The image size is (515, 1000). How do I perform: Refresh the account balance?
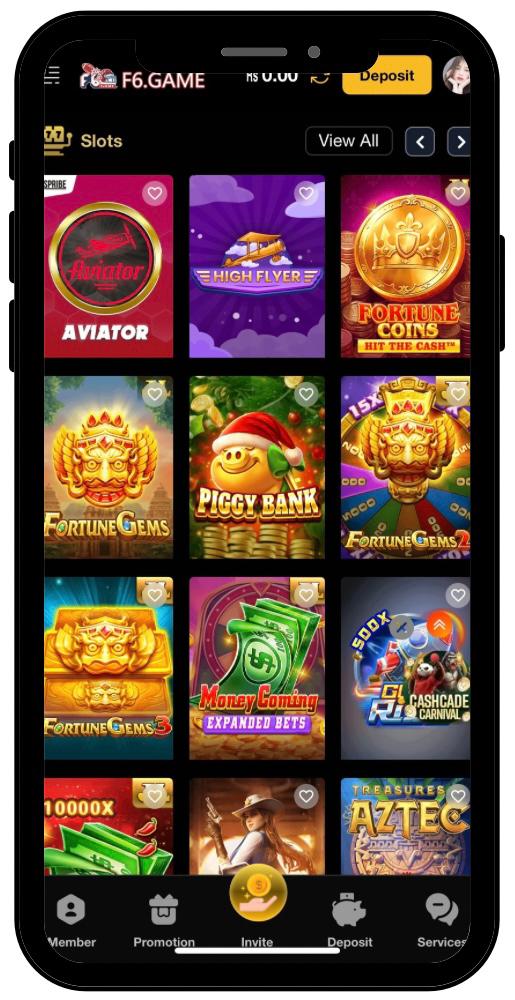point(319,77)
